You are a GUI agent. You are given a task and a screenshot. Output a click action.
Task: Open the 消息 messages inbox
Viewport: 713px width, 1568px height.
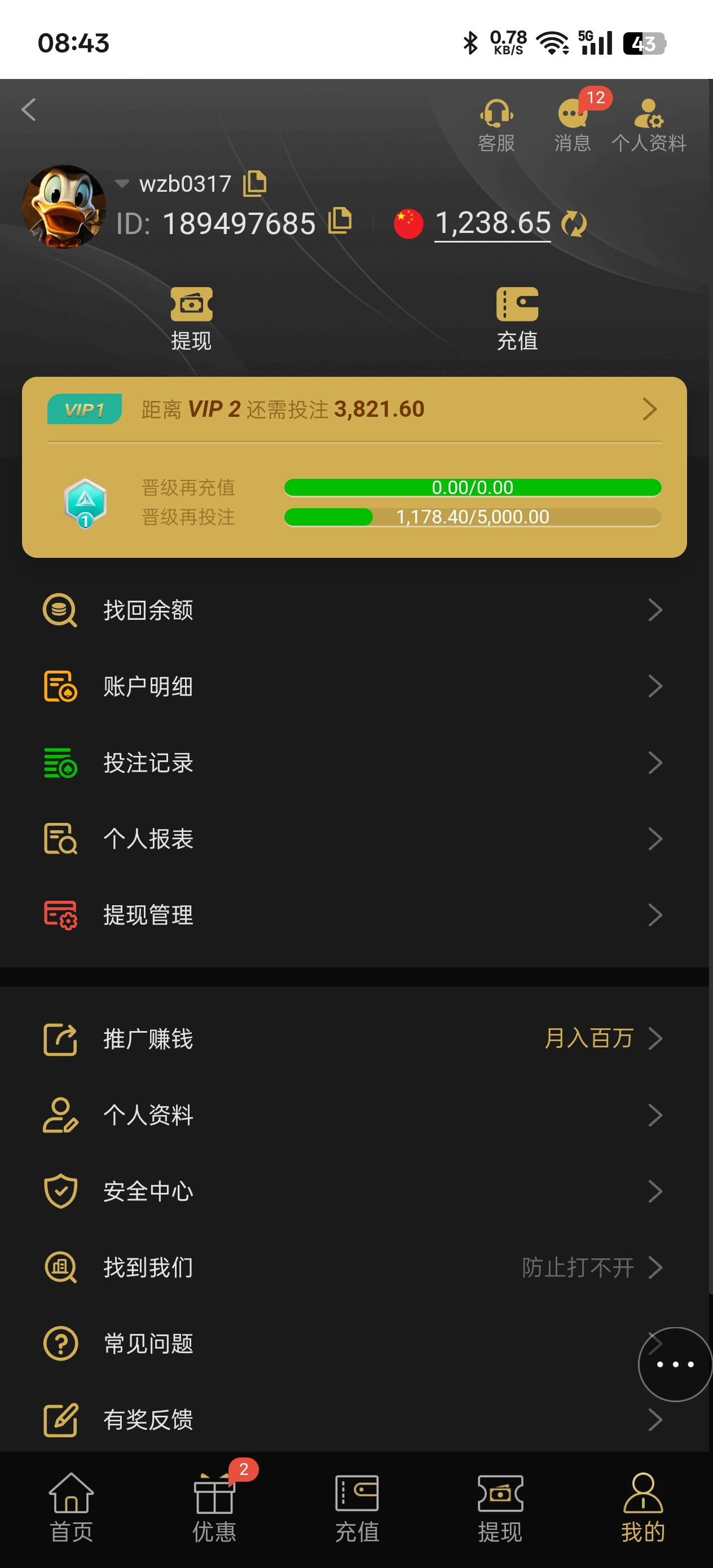coord(573,125)
